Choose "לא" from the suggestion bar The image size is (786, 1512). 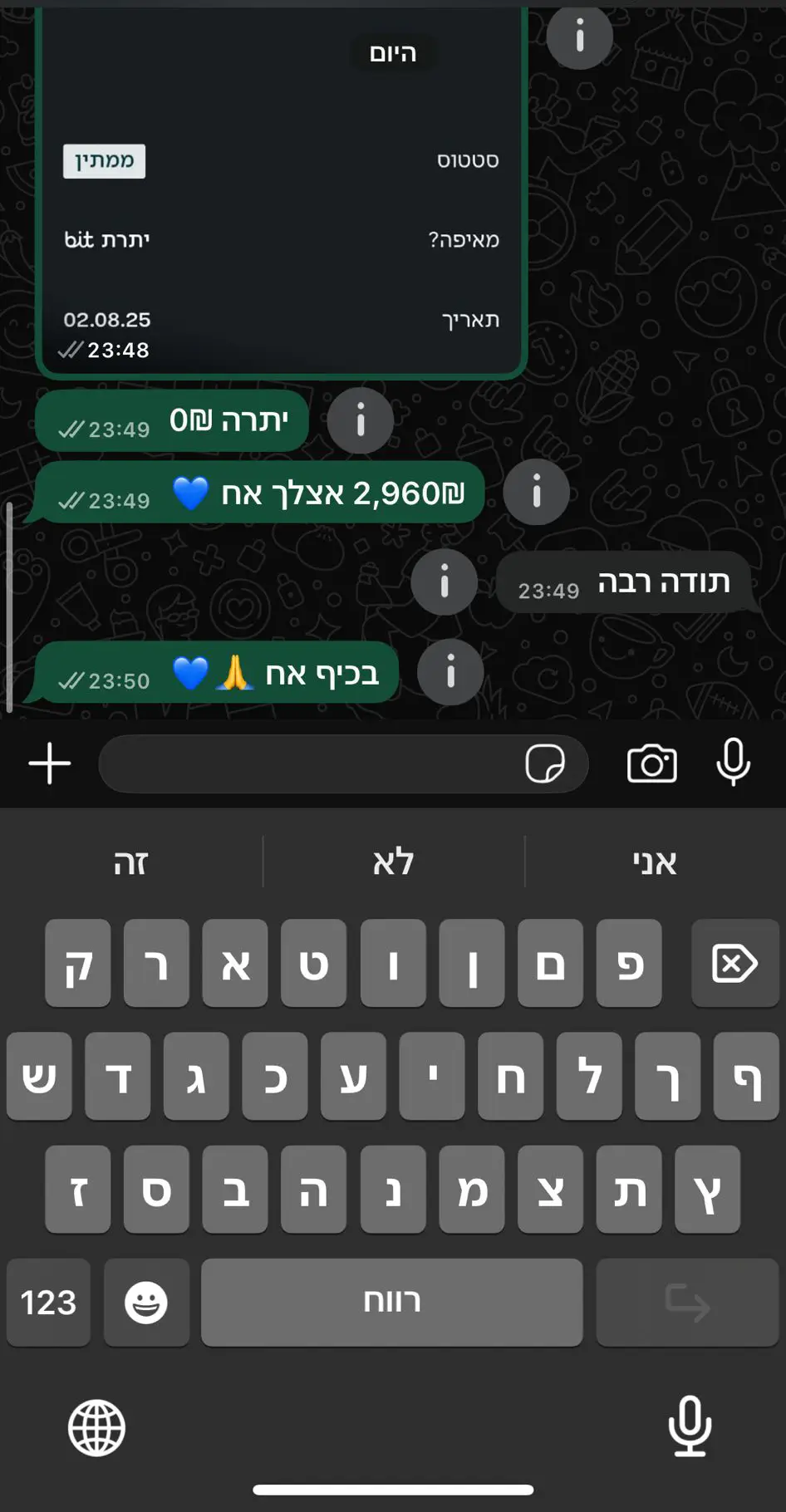click(392, 863)
